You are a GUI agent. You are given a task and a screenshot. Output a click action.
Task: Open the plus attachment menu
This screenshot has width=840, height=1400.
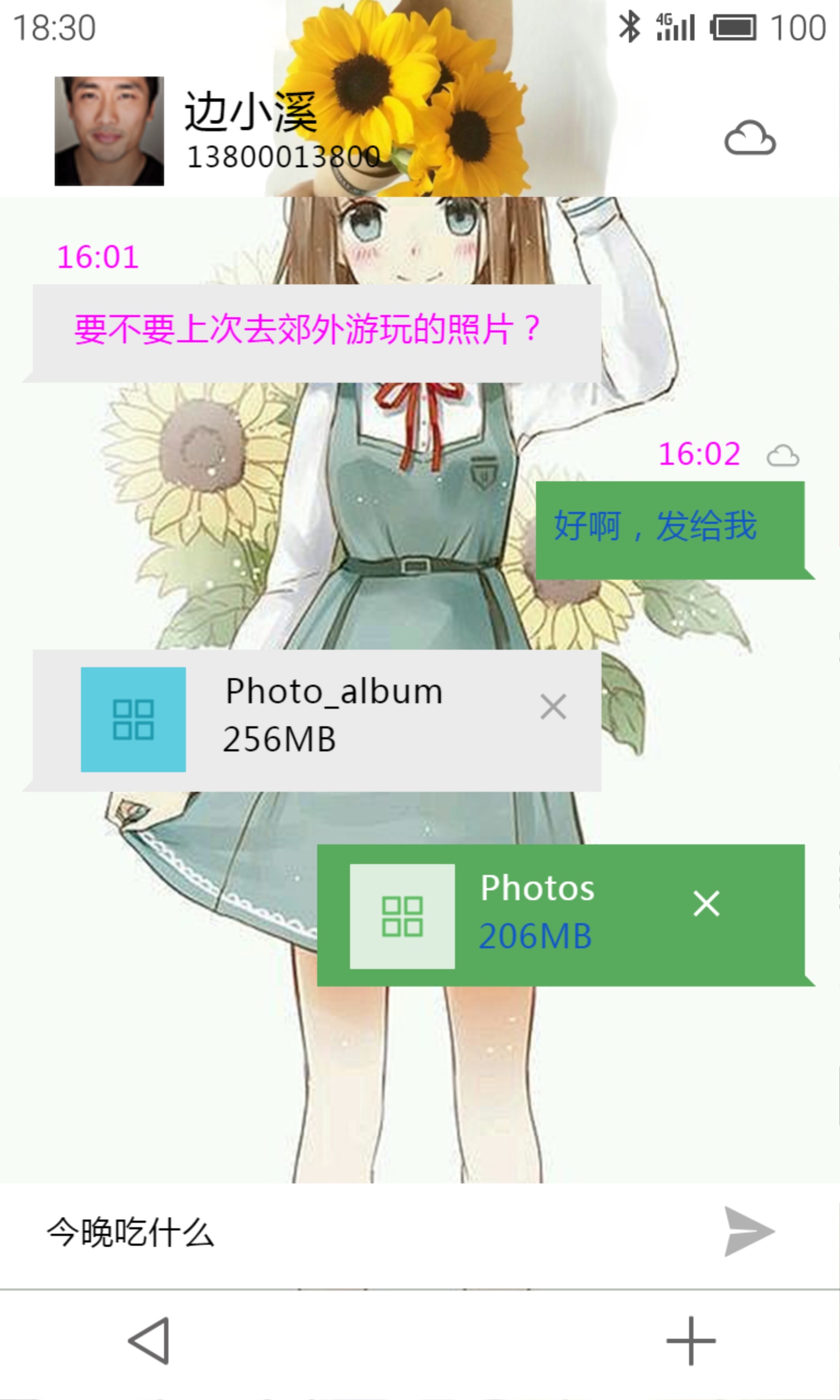click(691, 1340)
